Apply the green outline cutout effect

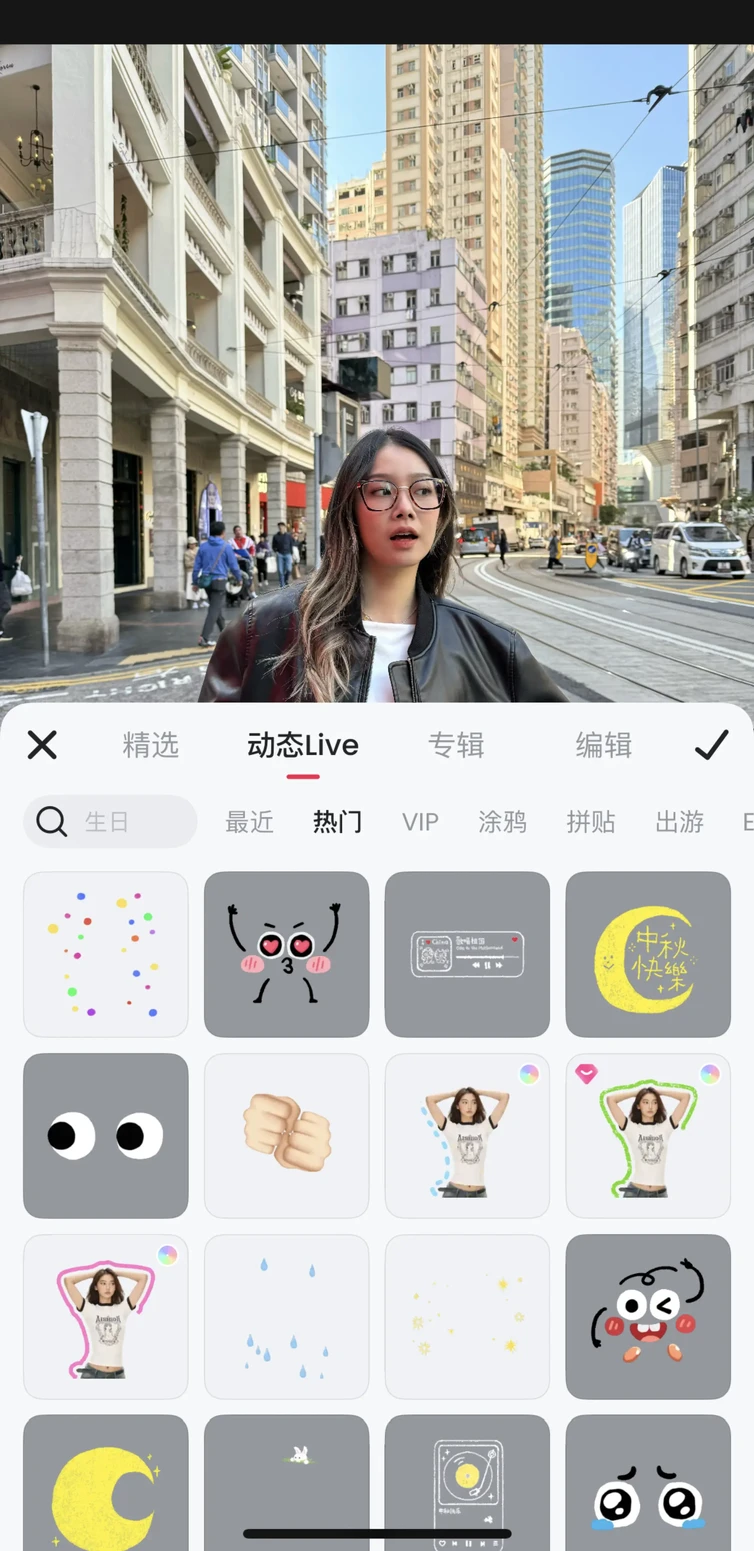[x=648, y=1135]
